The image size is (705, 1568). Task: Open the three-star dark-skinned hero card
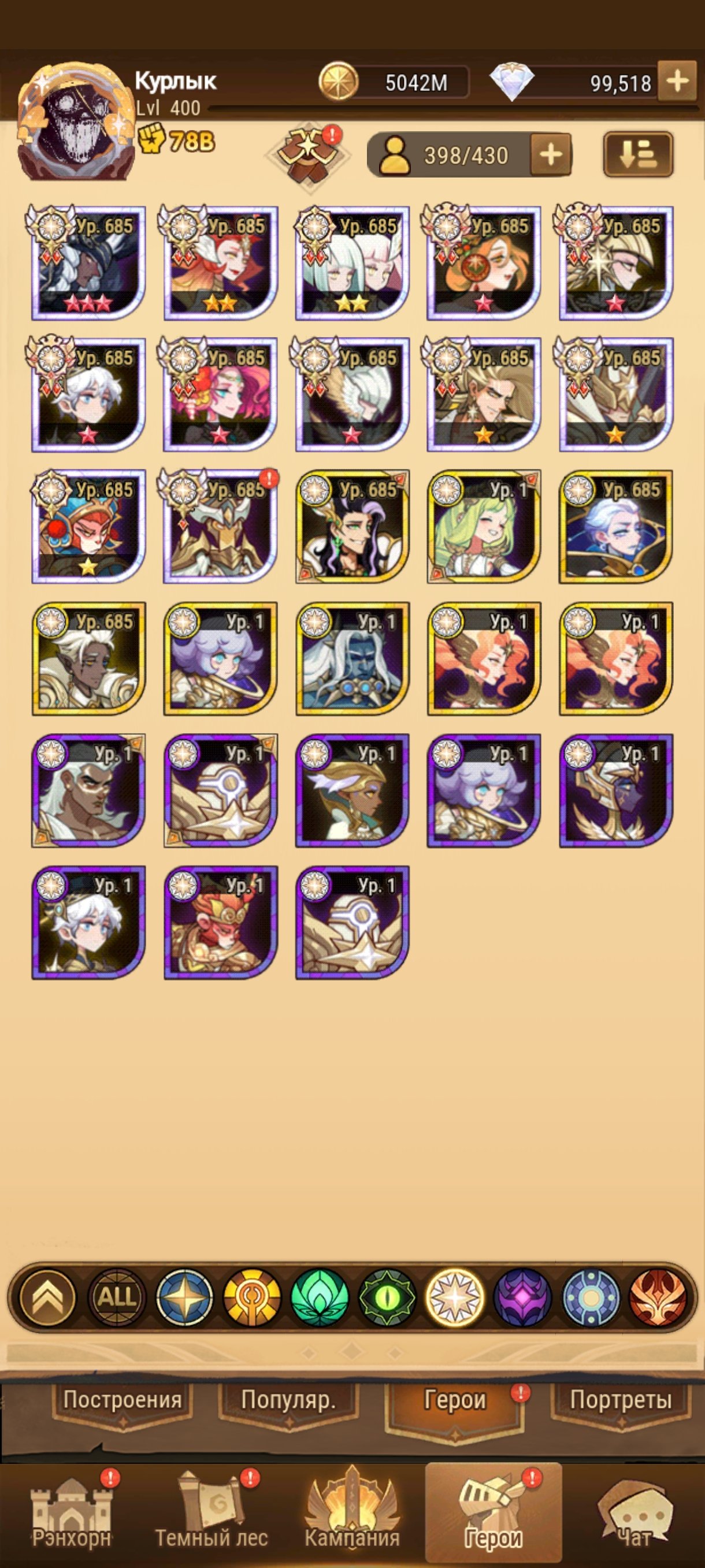click(x=88, y=262)
